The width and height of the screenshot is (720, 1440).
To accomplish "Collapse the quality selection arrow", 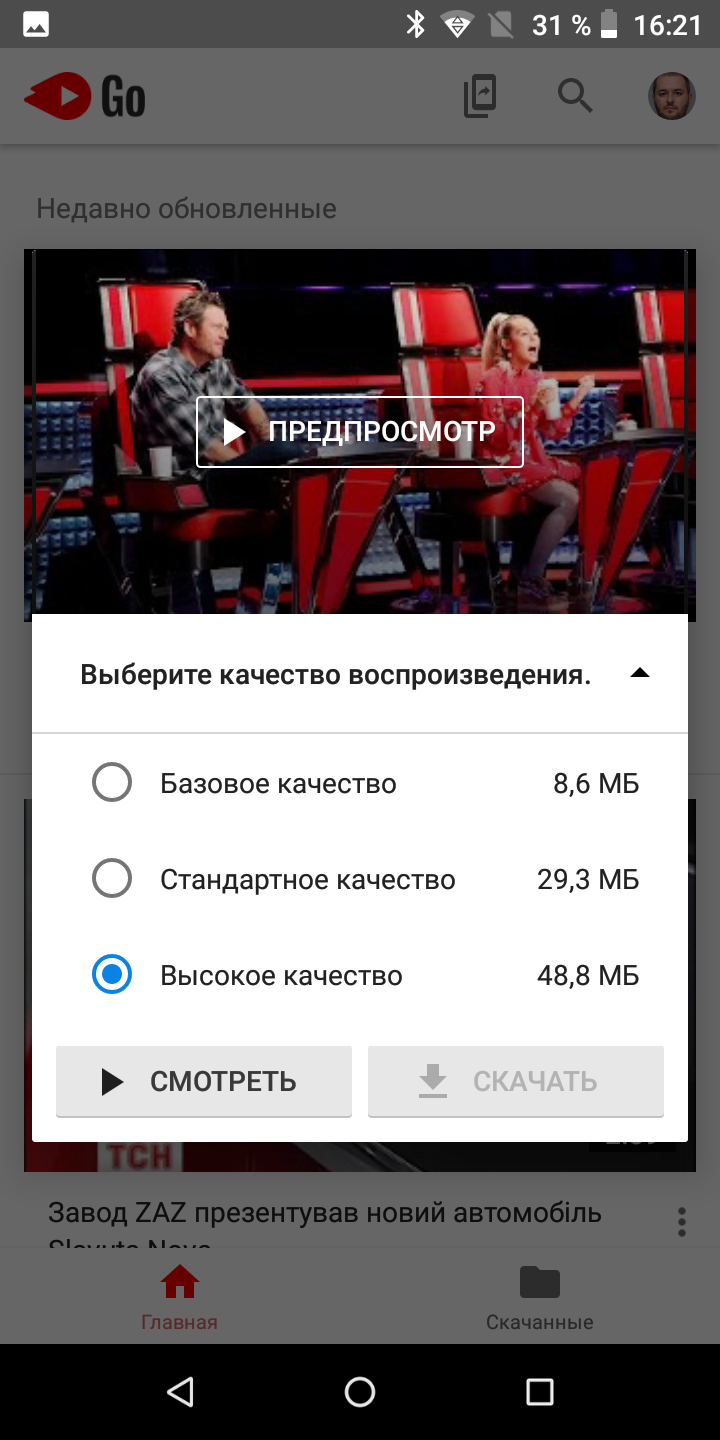I will [640, 674].
